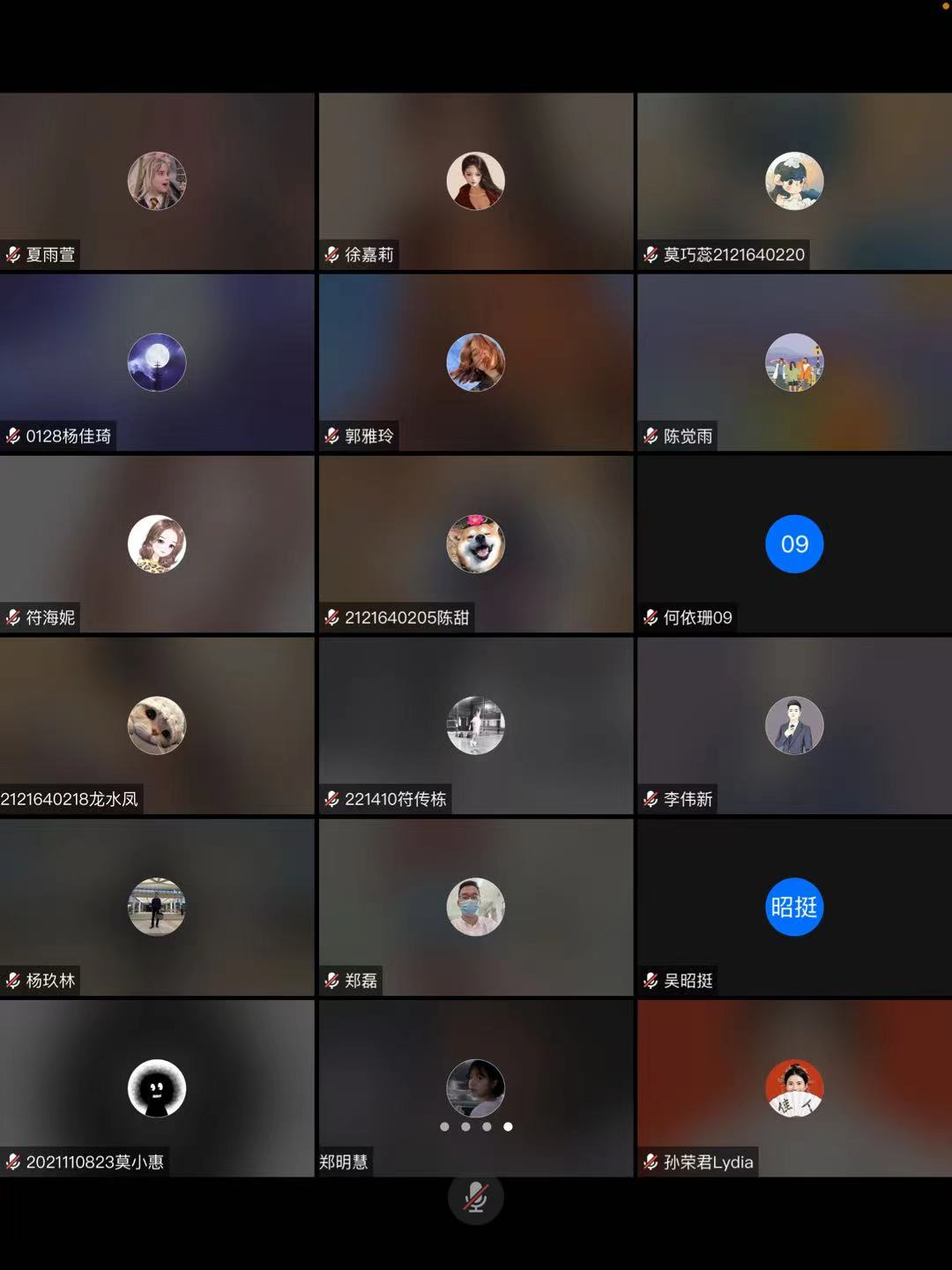952x1270 pixels.
Task: Select 郑磊's participant tile
Action: click(476, 908)
